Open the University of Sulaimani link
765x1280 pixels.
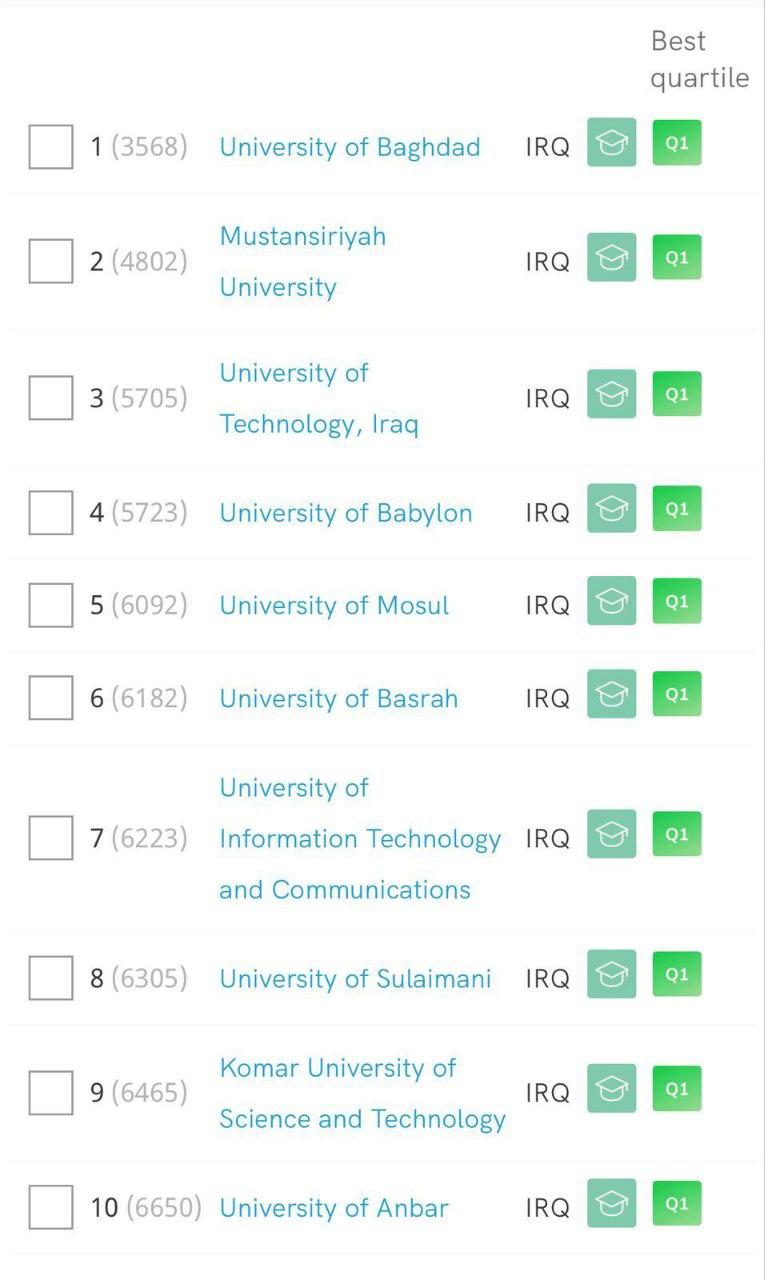point(355,978)
